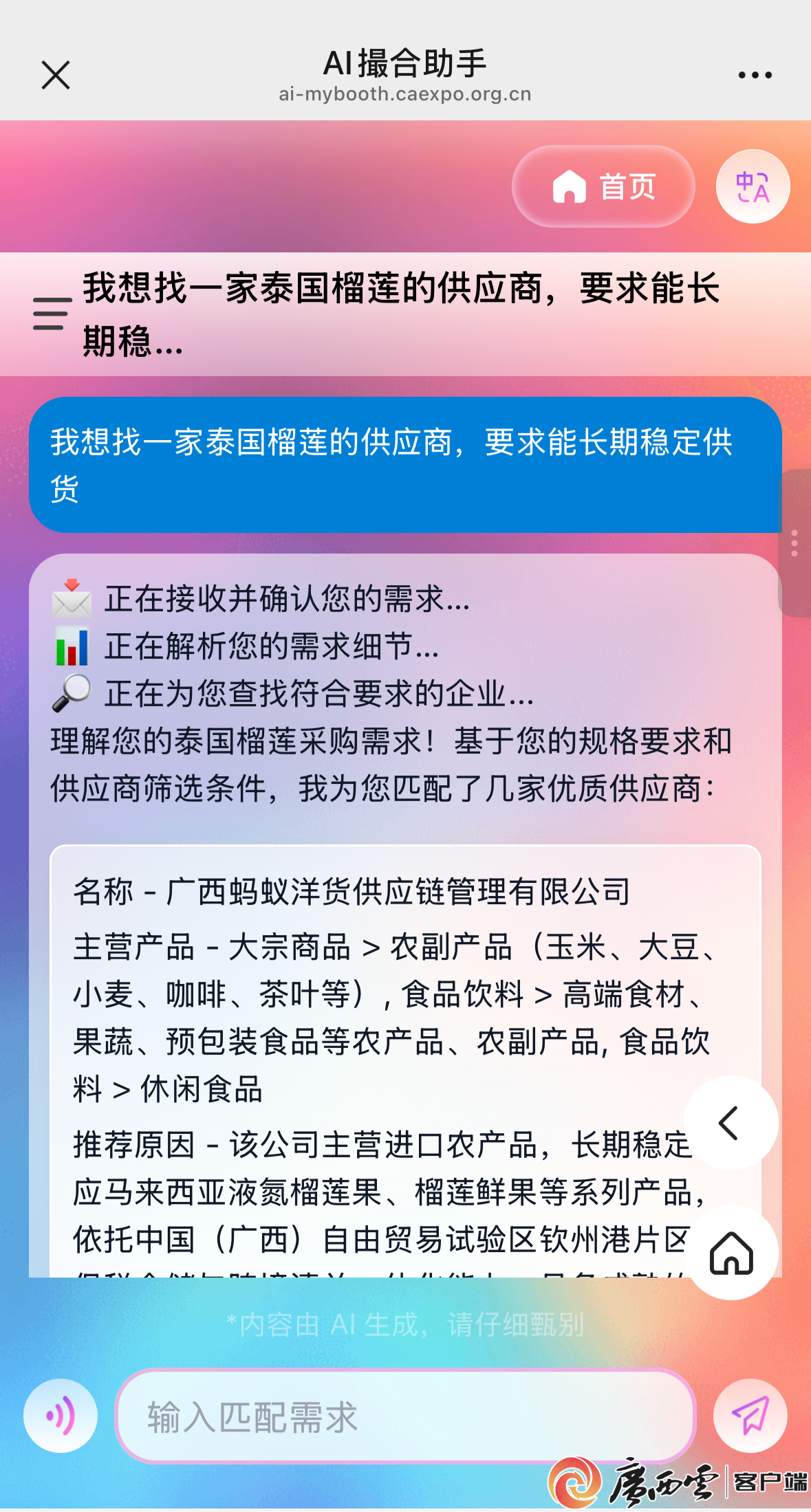Open the conversation list hamburger menu

point(52,314)
